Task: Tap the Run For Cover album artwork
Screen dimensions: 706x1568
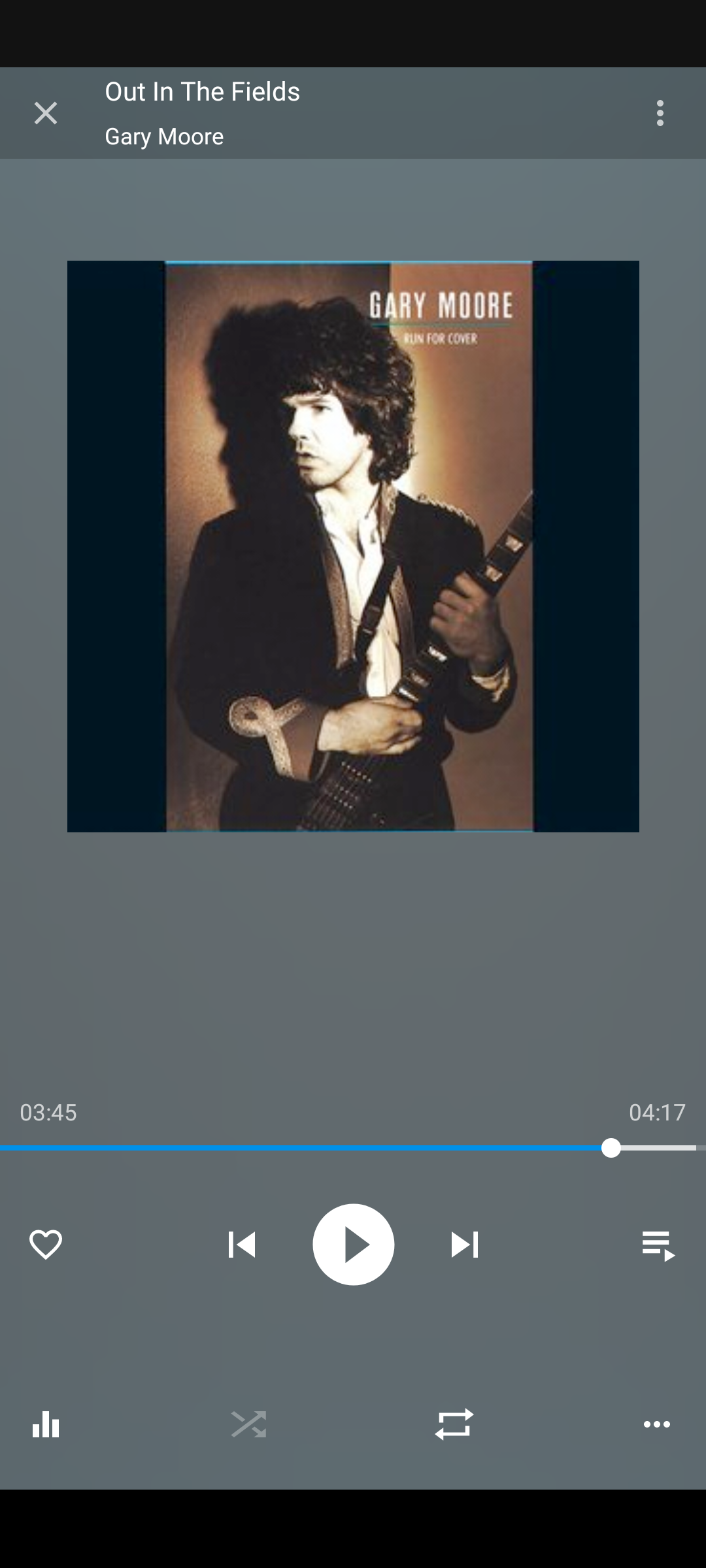Action: coord(353,546)
